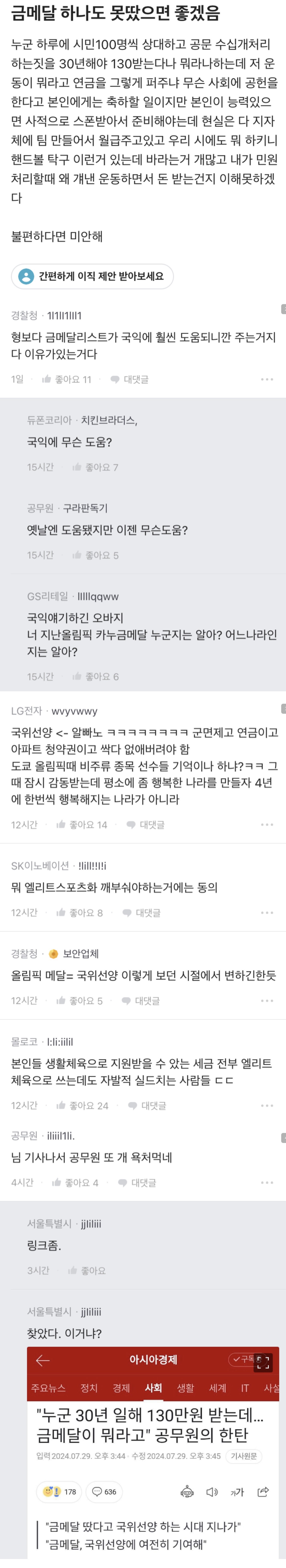Like the comment by 경찰청 1l1ll1lll1

pos(66,379)
